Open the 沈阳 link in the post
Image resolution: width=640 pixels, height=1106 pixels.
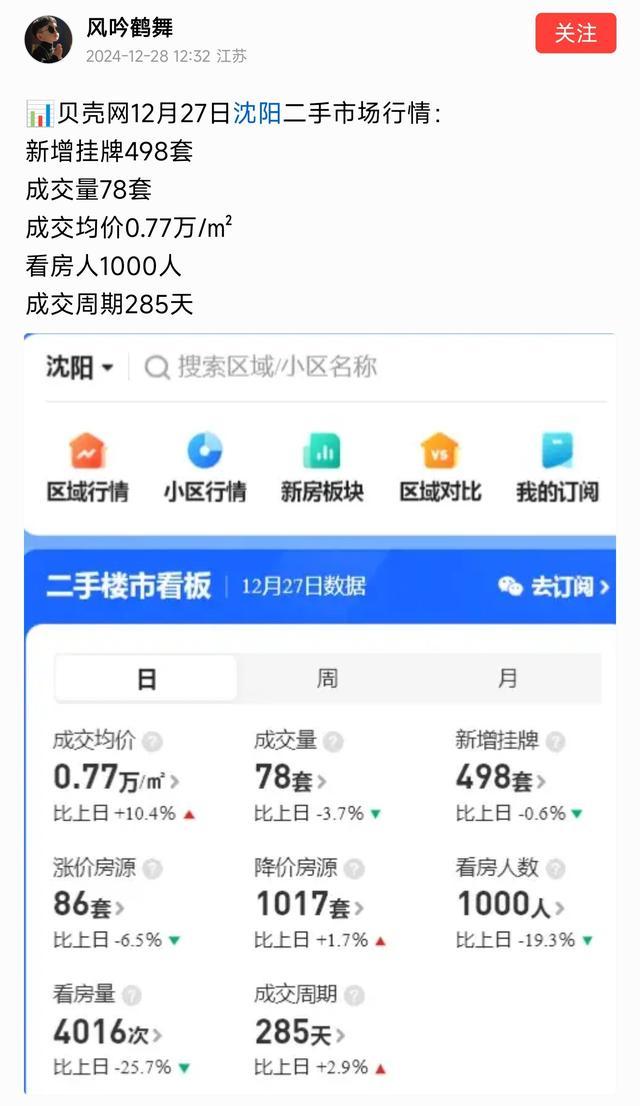257,113
